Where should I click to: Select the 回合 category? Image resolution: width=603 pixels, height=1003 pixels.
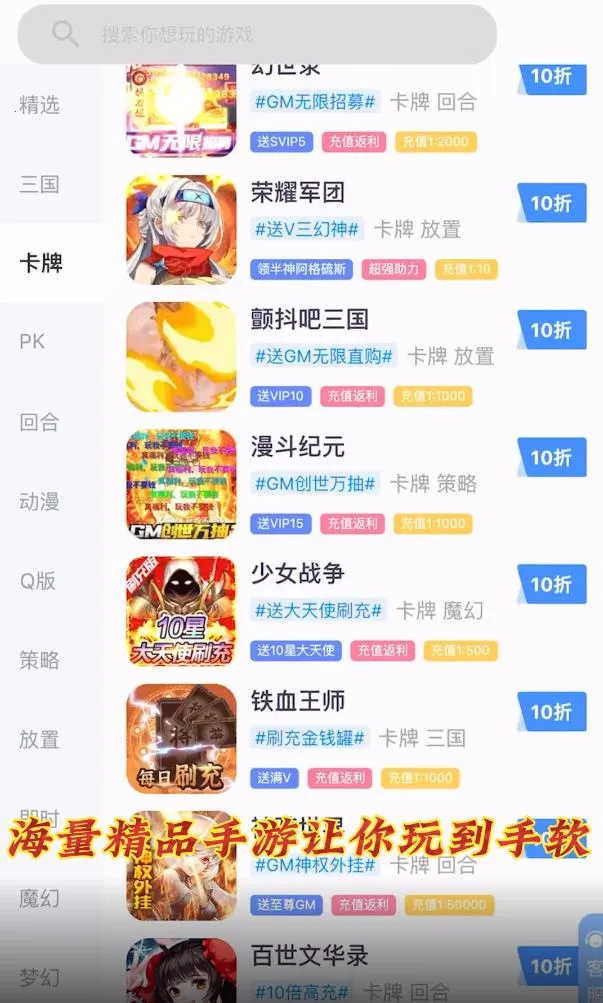[x=40, y=422]
